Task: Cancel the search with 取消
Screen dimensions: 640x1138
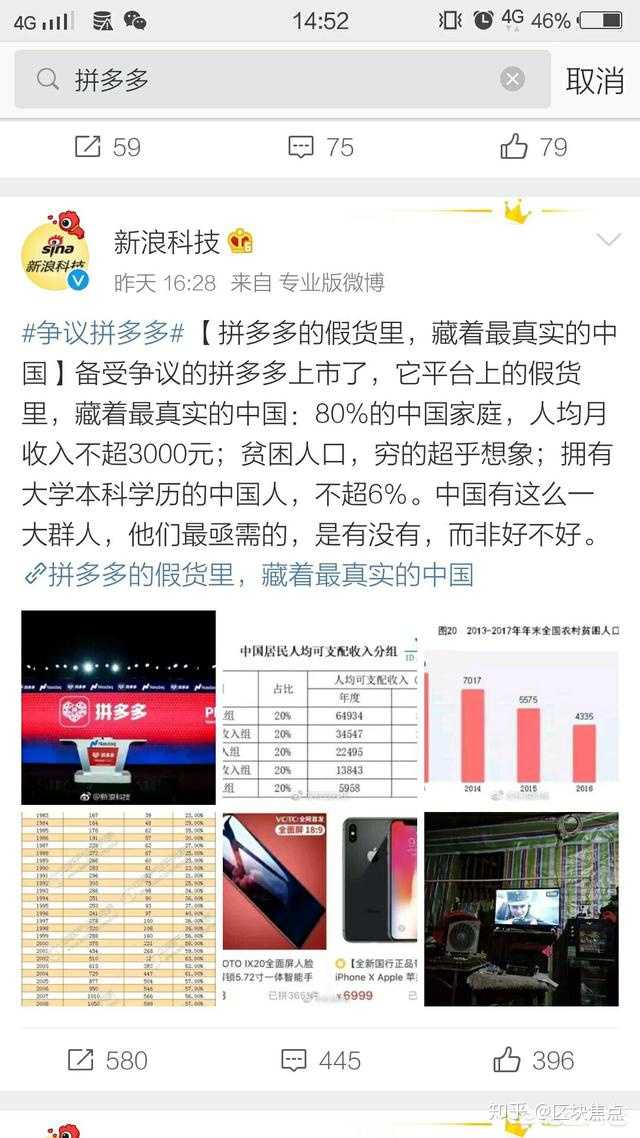Action: [x=595, y=81]
